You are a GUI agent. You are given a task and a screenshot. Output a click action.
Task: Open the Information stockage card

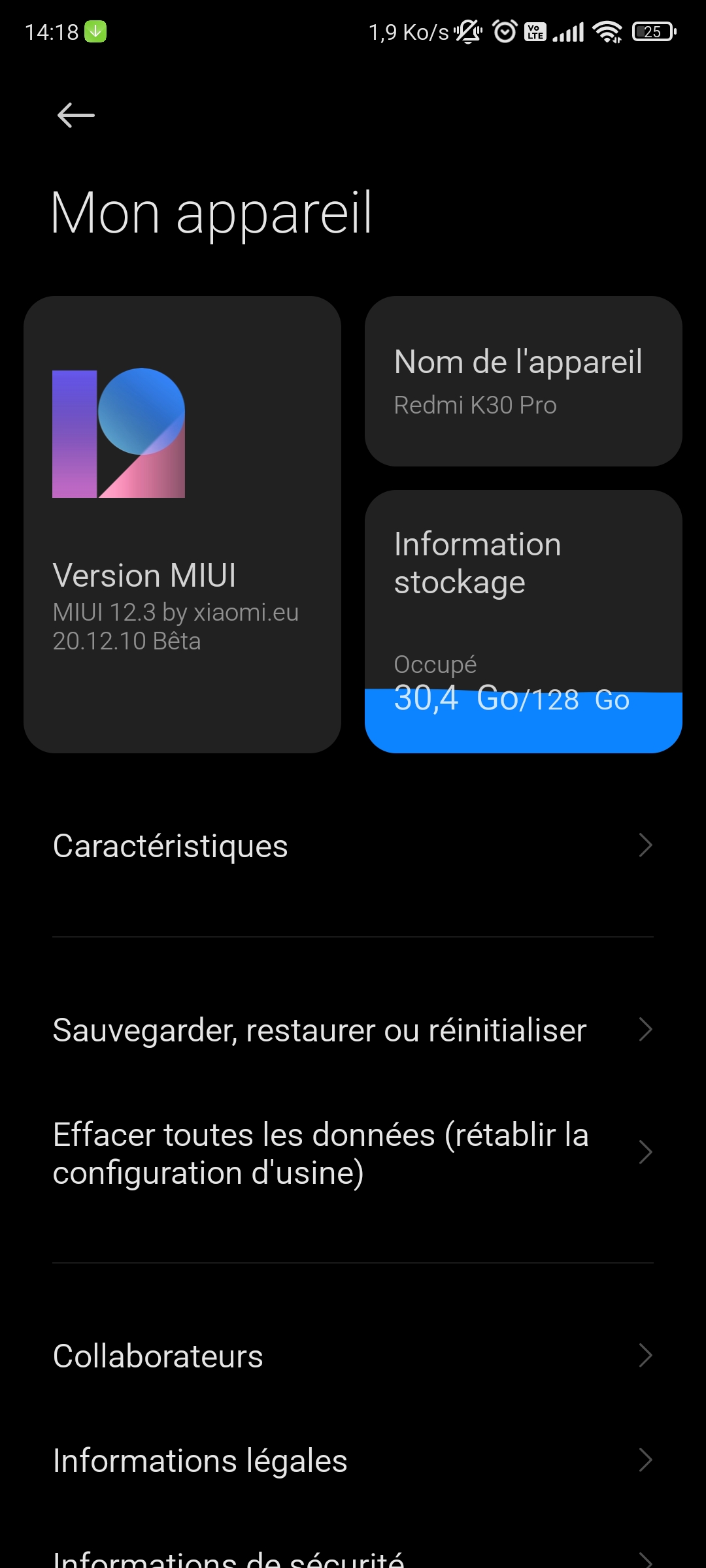(x=524, y=621)
